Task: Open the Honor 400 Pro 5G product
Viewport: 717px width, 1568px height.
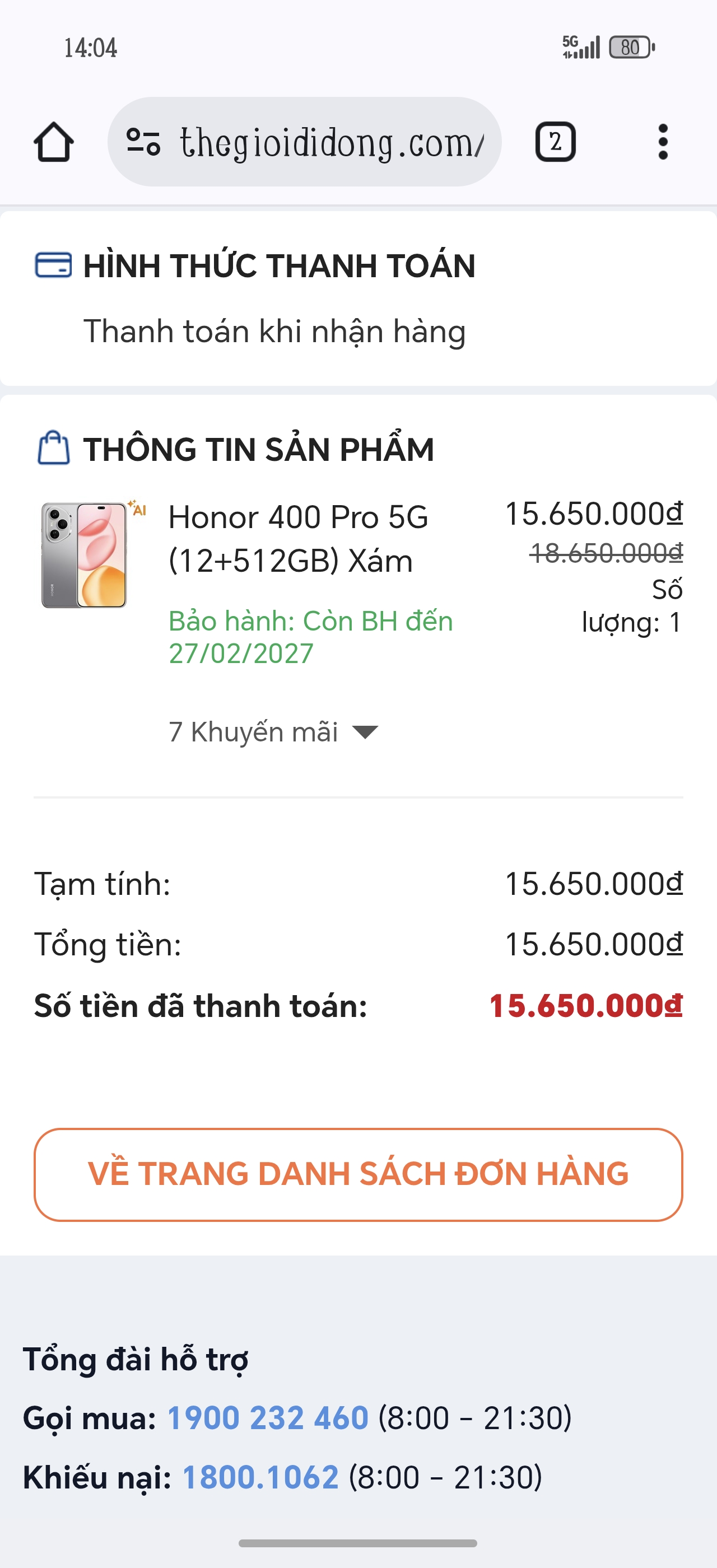Action: pos(297,539)
